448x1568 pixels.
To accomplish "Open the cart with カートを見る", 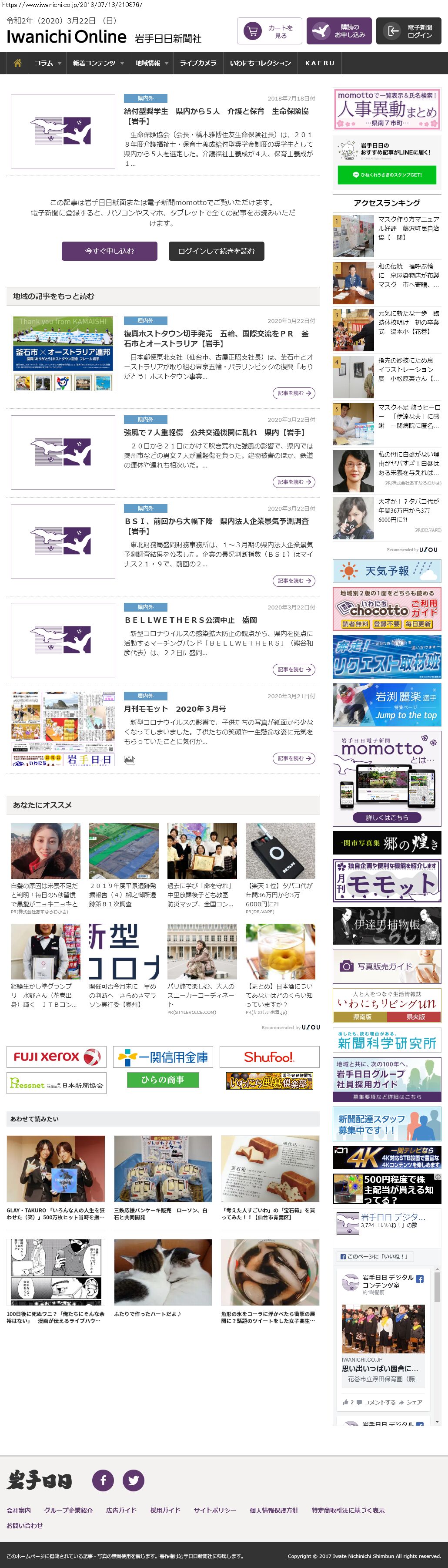I will (x=269, y=31).
